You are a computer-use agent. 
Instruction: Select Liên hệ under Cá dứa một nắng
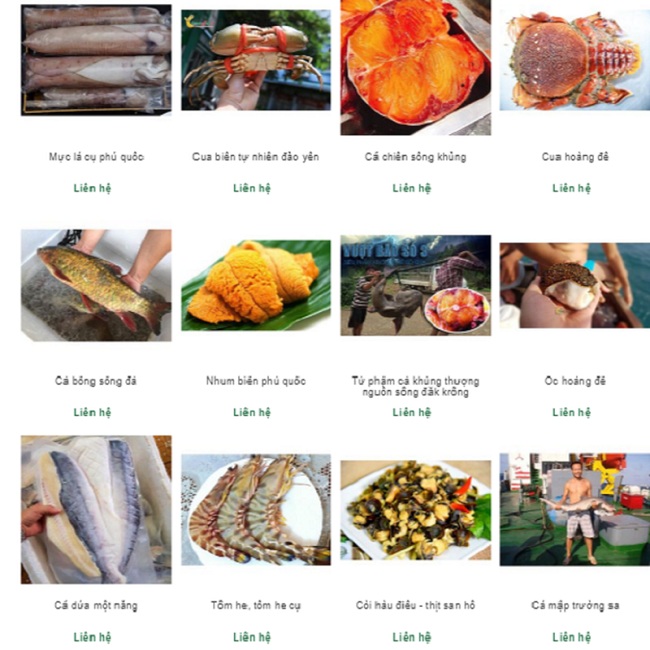click(x=92, y=637)
